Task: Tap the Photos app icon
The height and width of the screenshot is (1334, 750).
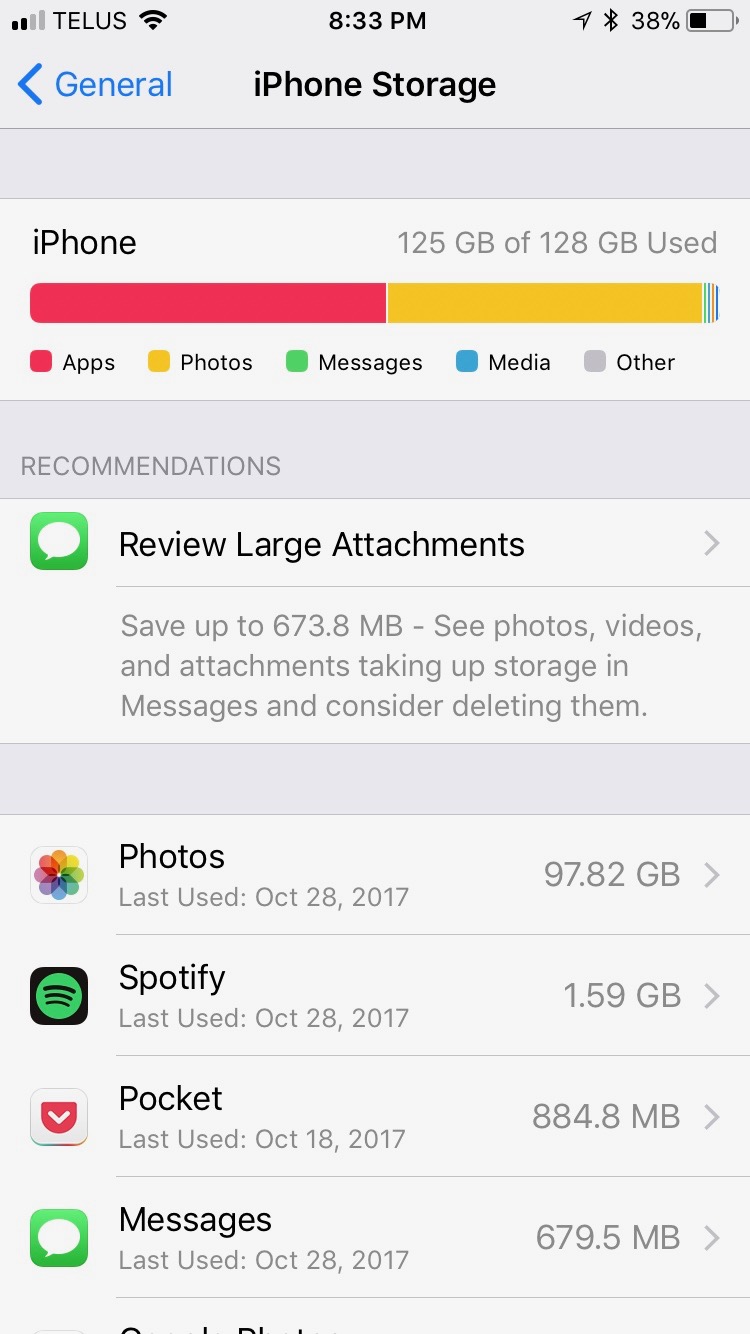Action: 58,874
